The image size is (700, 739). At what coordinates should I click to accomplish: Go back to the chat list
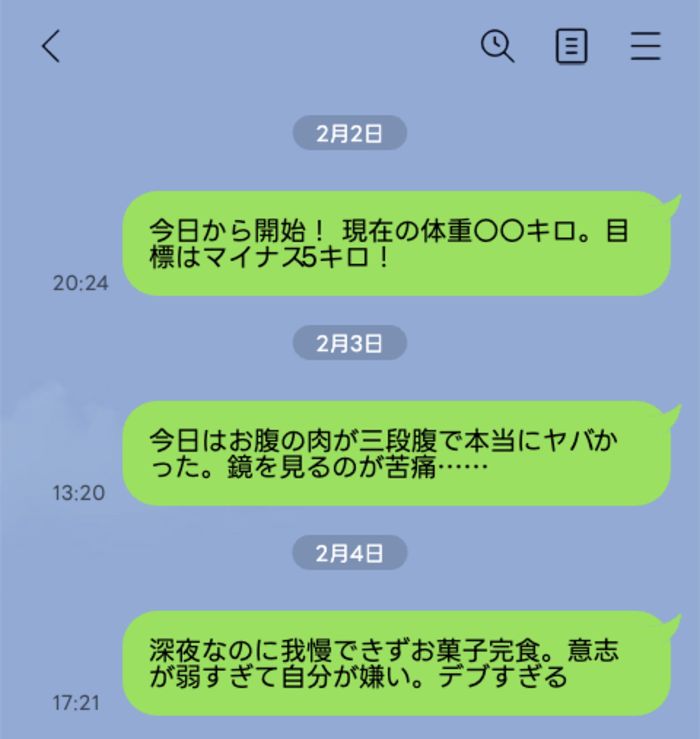(51, 46)
